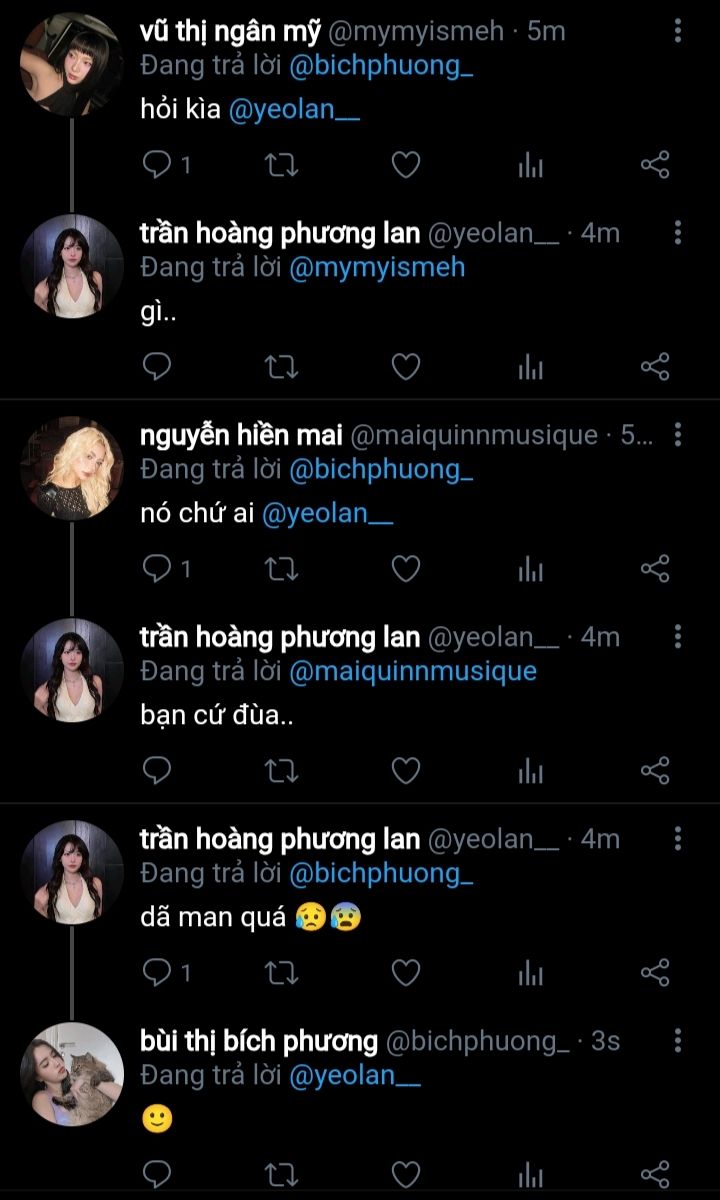Reply to the "gì.." tweet
Screen dimensions: 720x1200
(155, 367)
